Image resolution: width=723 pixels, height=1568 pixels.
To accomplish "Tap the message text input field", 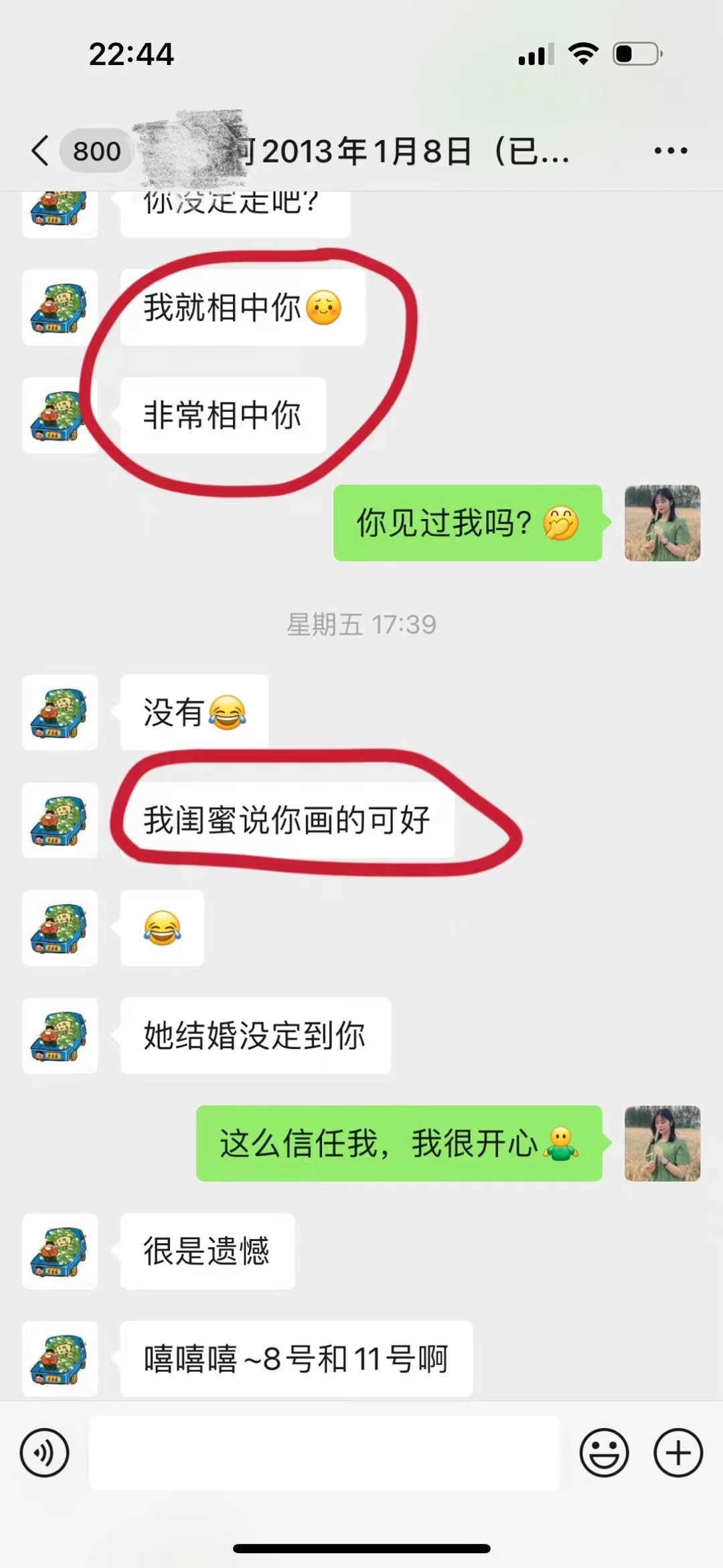I will point(324,1453).
